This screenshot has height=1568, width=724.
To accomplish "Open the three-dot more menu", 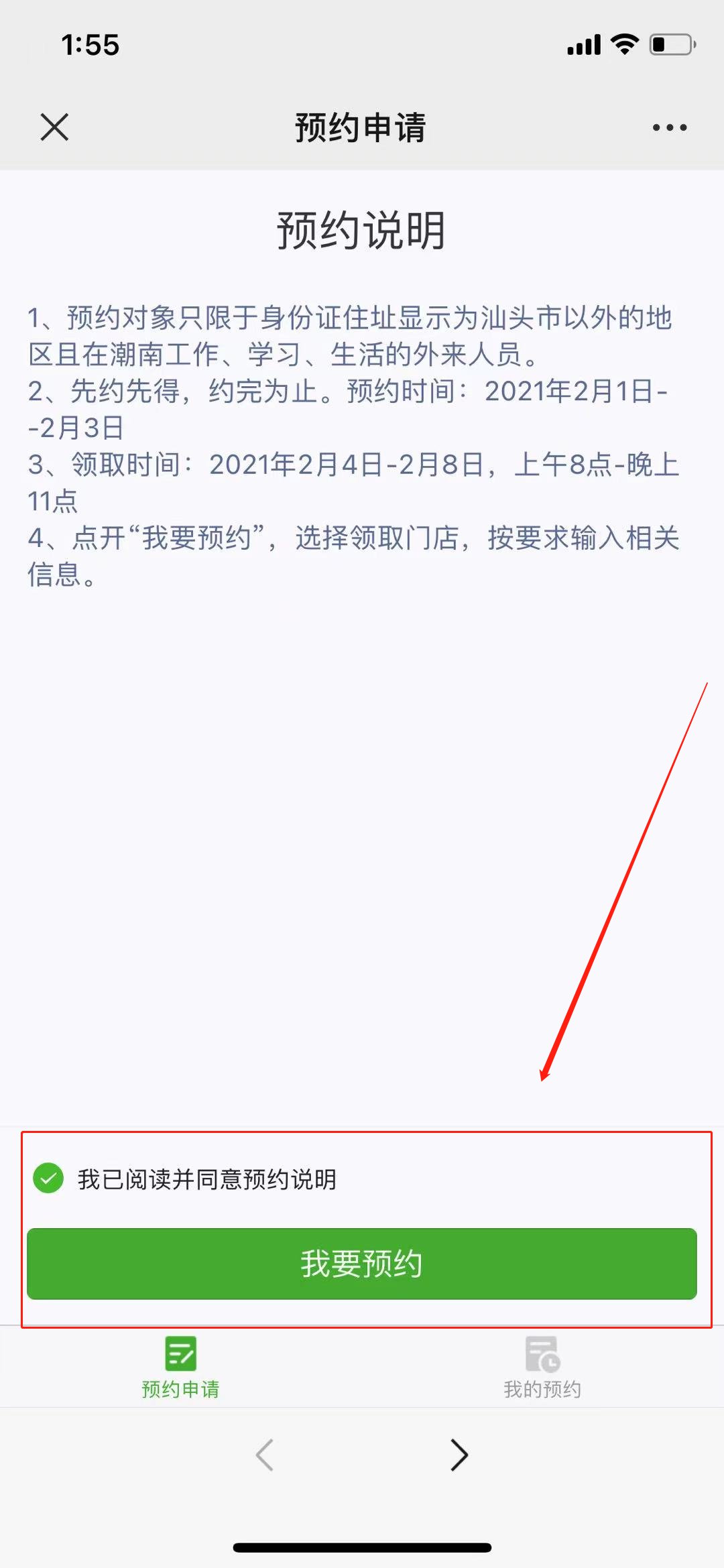I will pos(669,127).
